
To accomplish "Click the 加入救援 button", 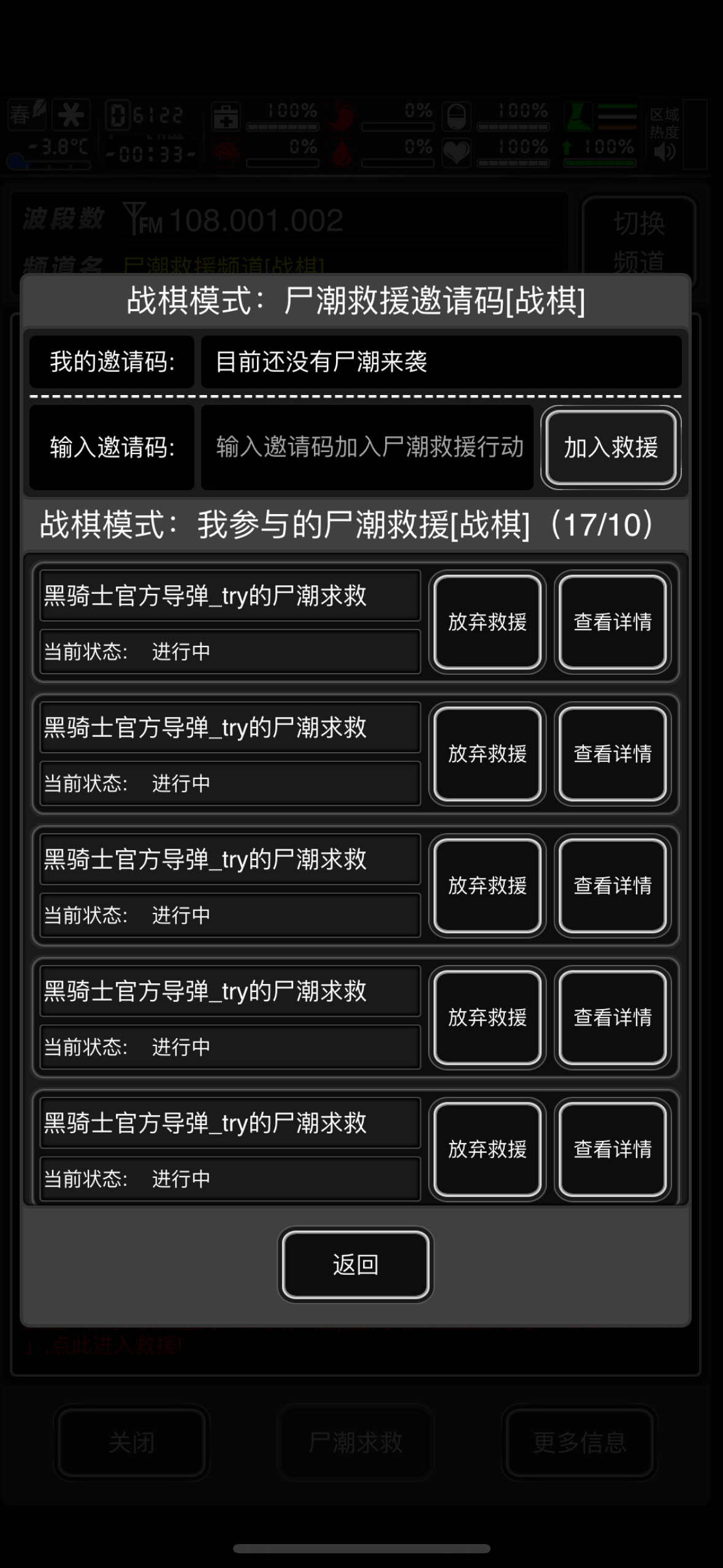I will 611,448.
